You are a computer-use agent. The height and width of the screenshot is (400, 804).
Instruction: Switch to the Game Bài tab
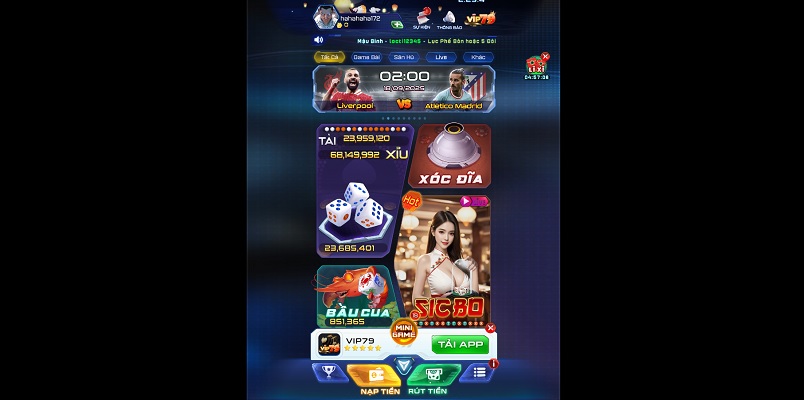[x=366, y=57]
